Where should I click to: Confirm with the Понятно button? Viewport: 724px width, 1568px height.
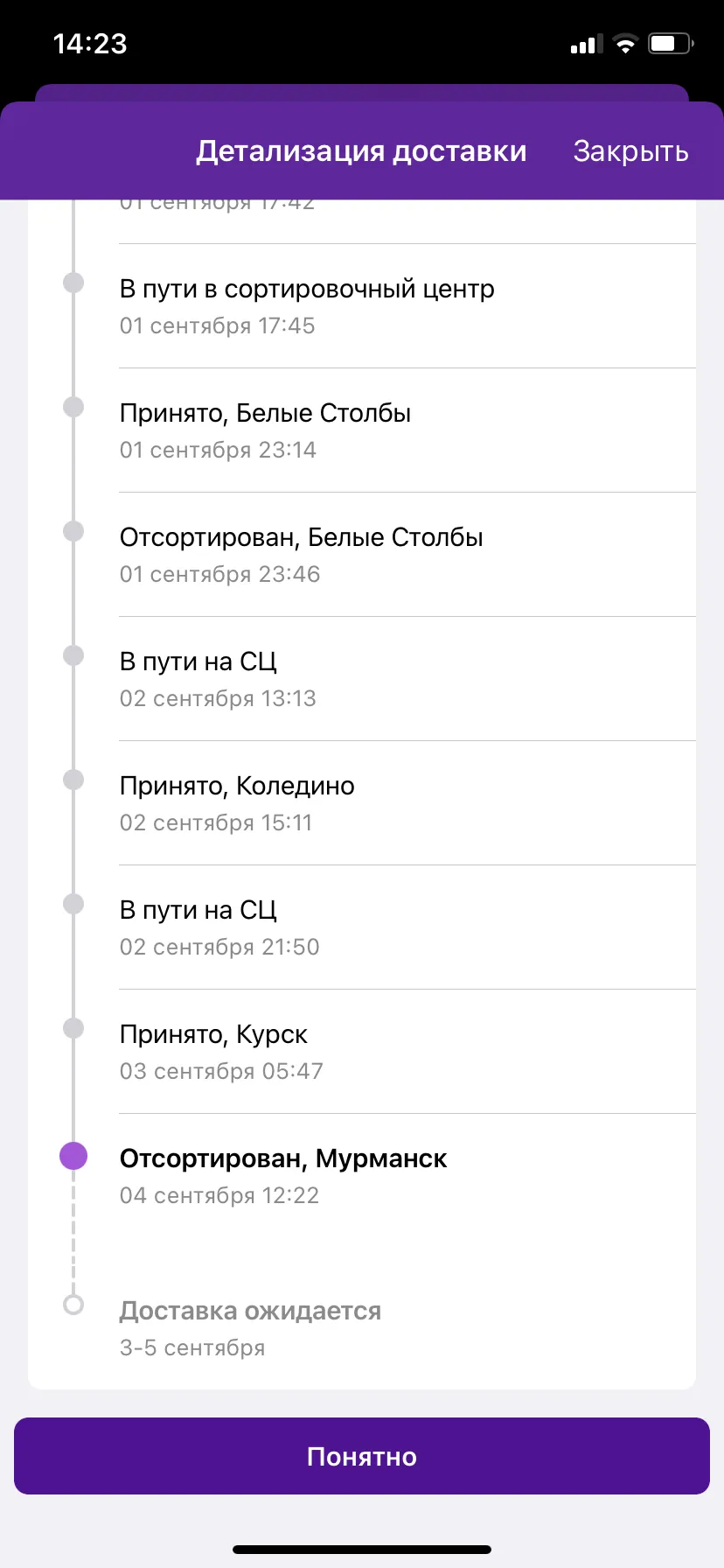click(362, 1456)
